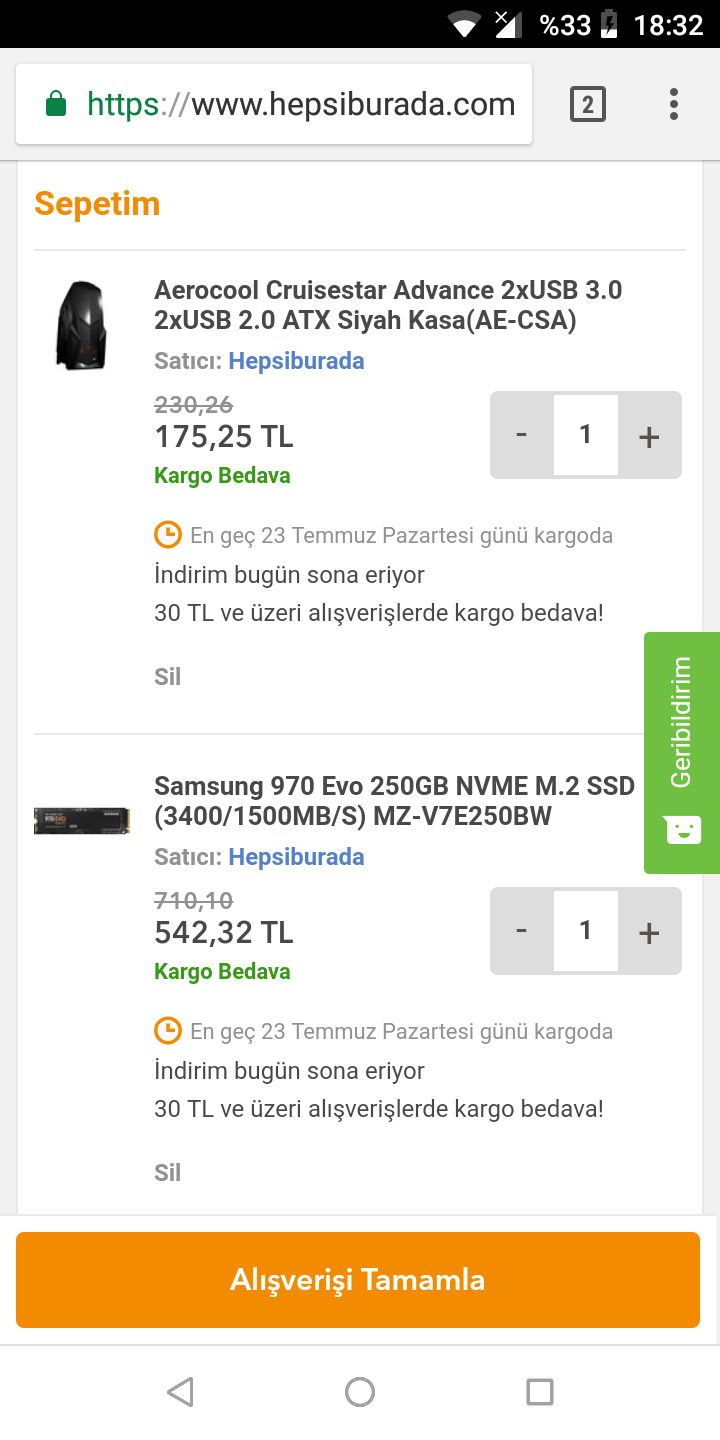Remove the Aerocool case using Sil
This screenshot has height=1440, width=720.
[167, 676]
